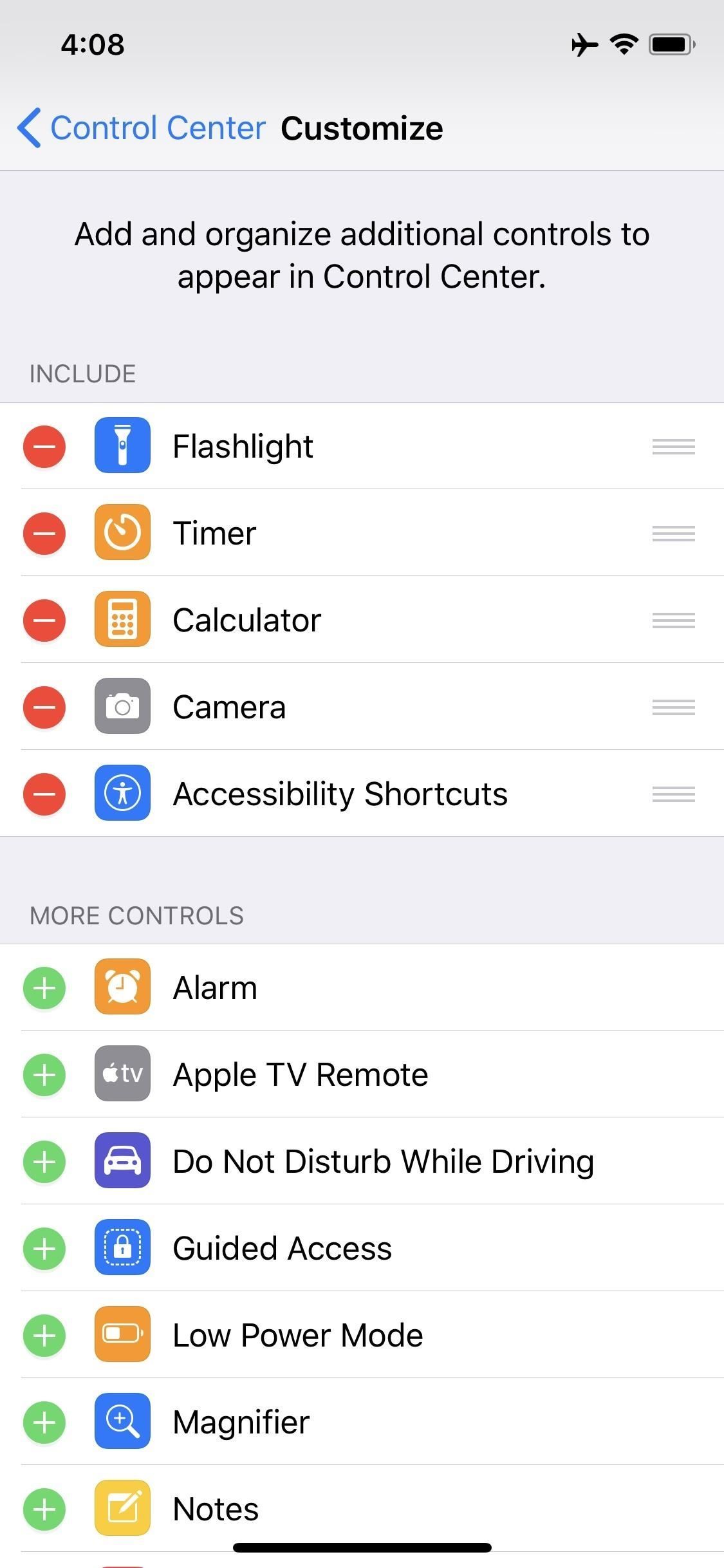Add Guided Access control

(x=44, y=1248)
